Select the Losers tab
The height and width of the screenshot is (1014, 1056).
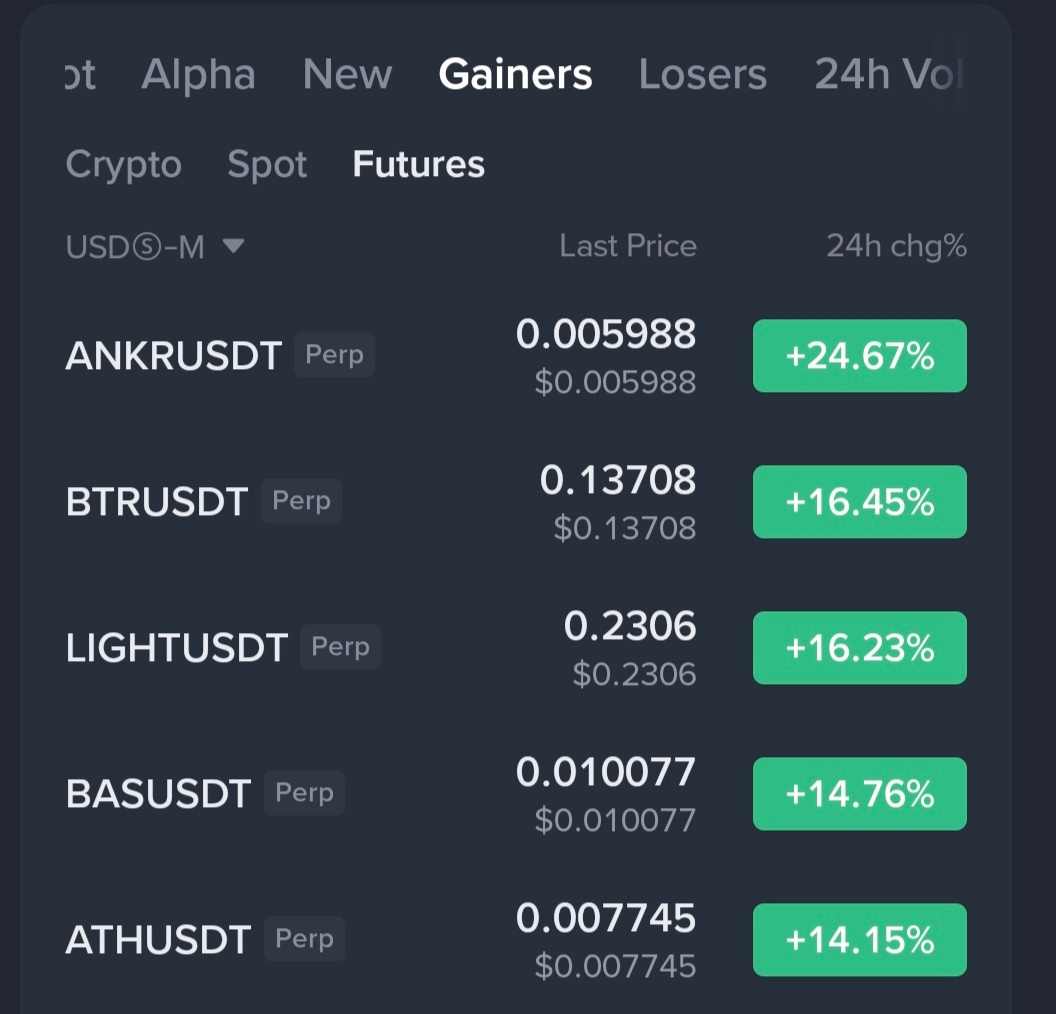tap(702, 75)
